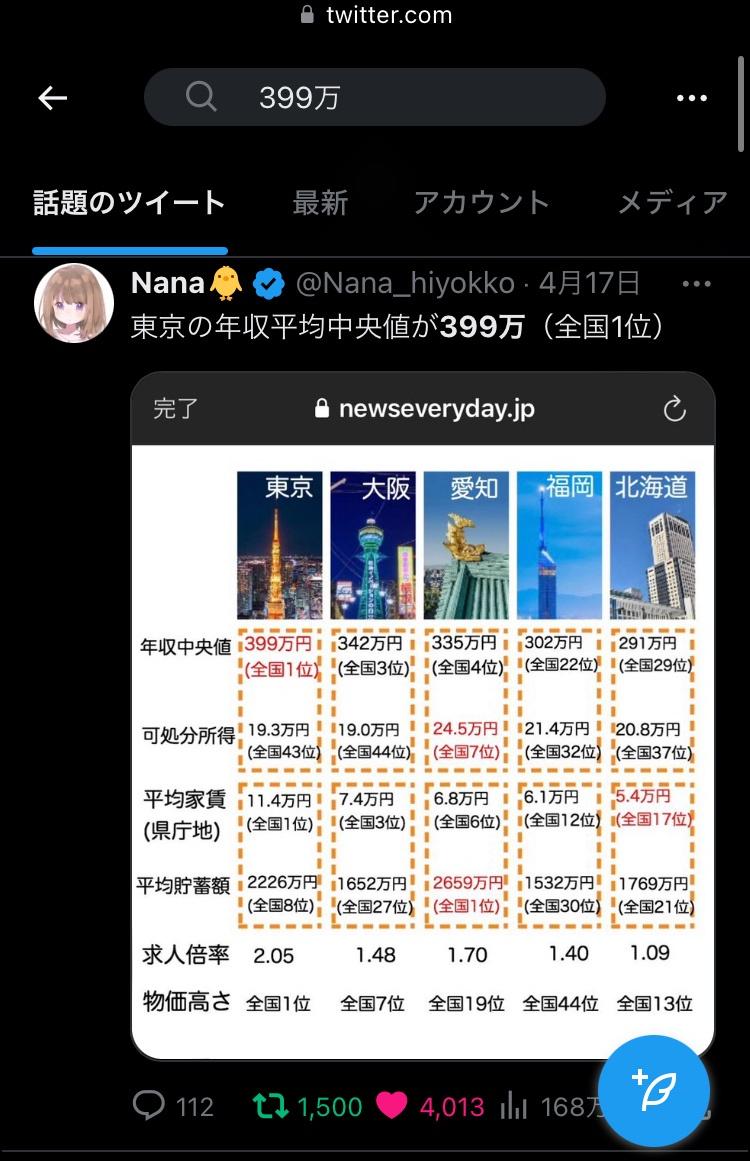Switch to the 最新 tab

[x=320, y=202]
